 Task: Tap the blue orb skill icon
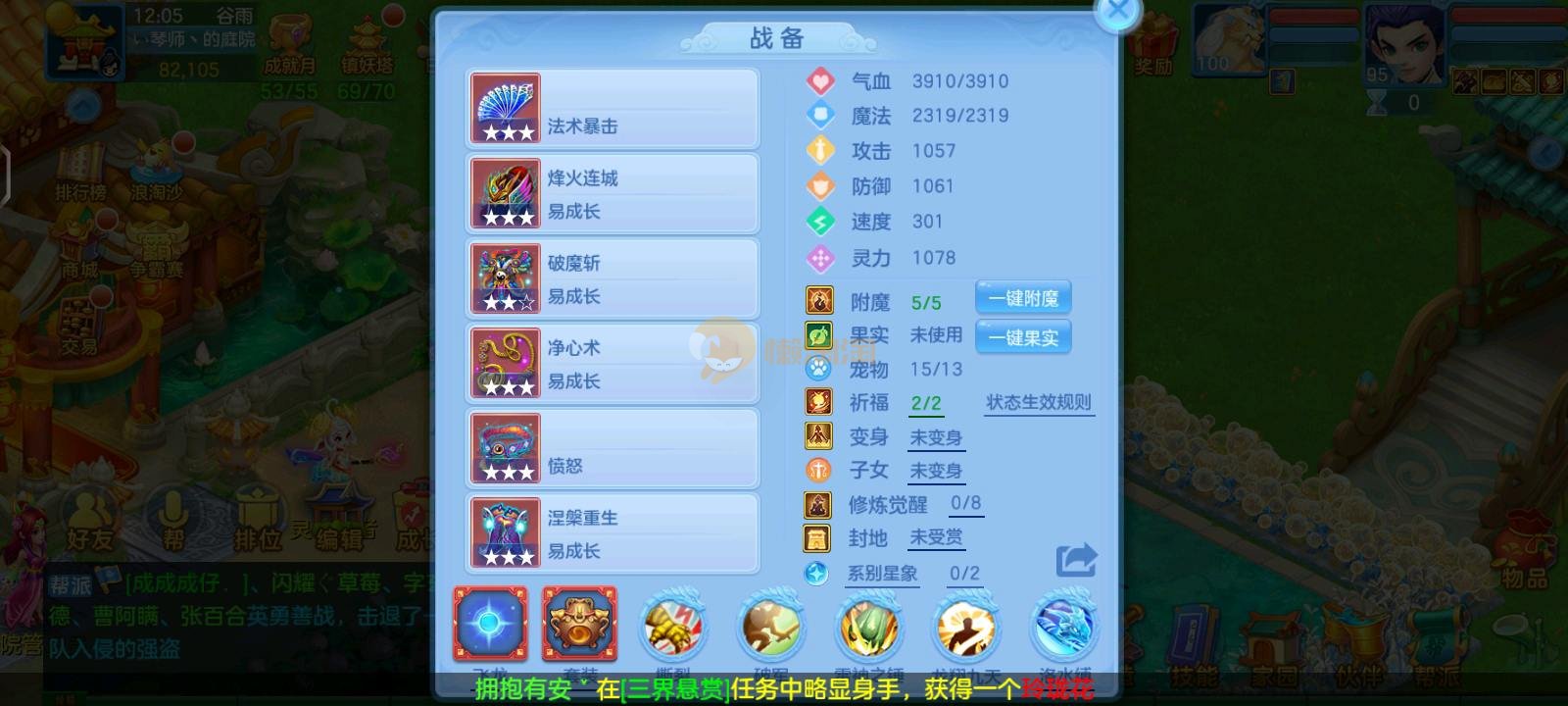tap(490, 624)
